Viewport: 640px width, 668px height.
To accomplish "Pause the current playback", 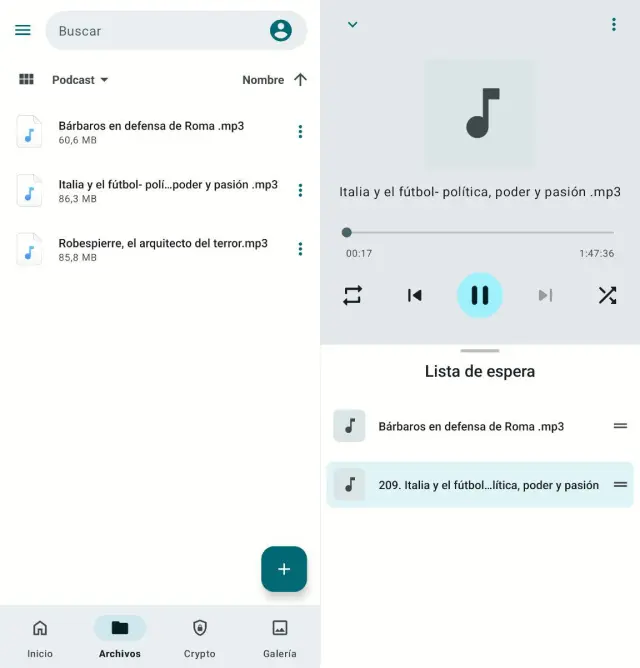I will [480, 295].
